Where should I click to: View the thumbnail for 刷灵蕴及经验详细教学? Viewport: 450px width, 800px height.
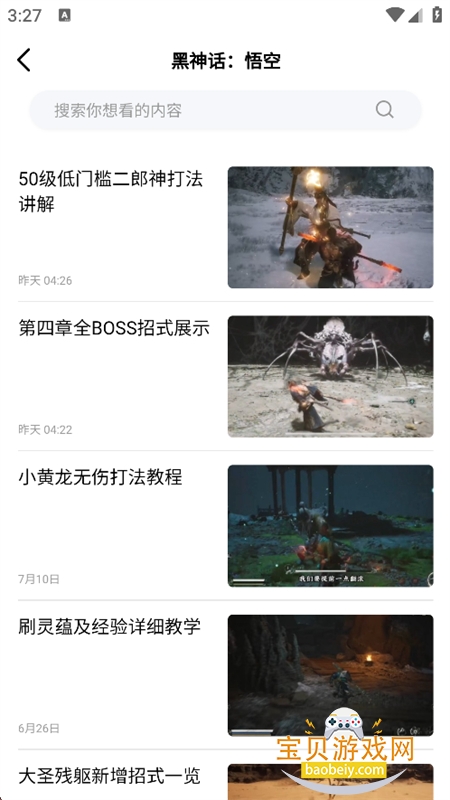coord(330,675)
